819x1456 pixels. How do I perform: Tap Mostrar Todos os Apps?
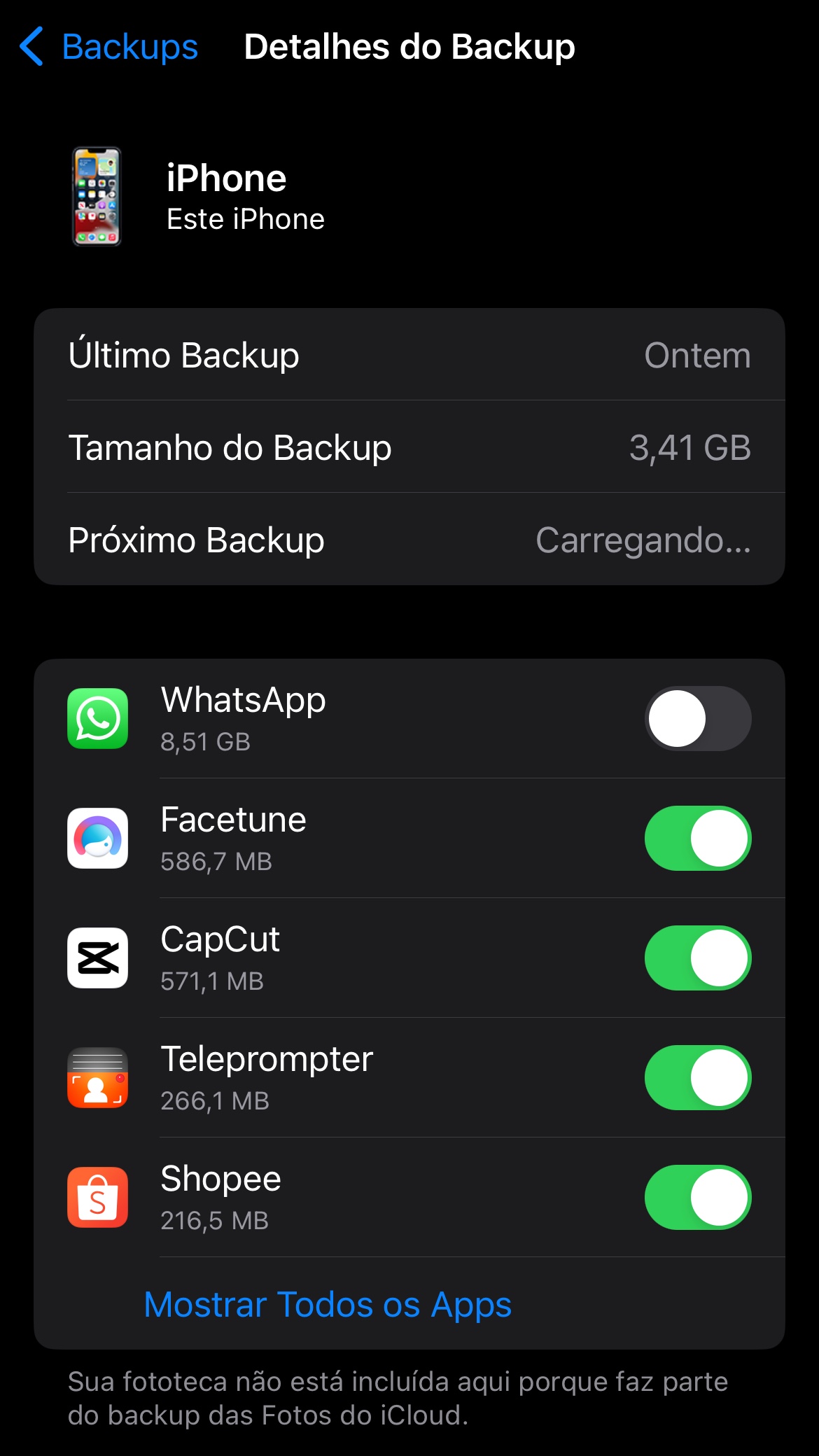click(328, 1305)
